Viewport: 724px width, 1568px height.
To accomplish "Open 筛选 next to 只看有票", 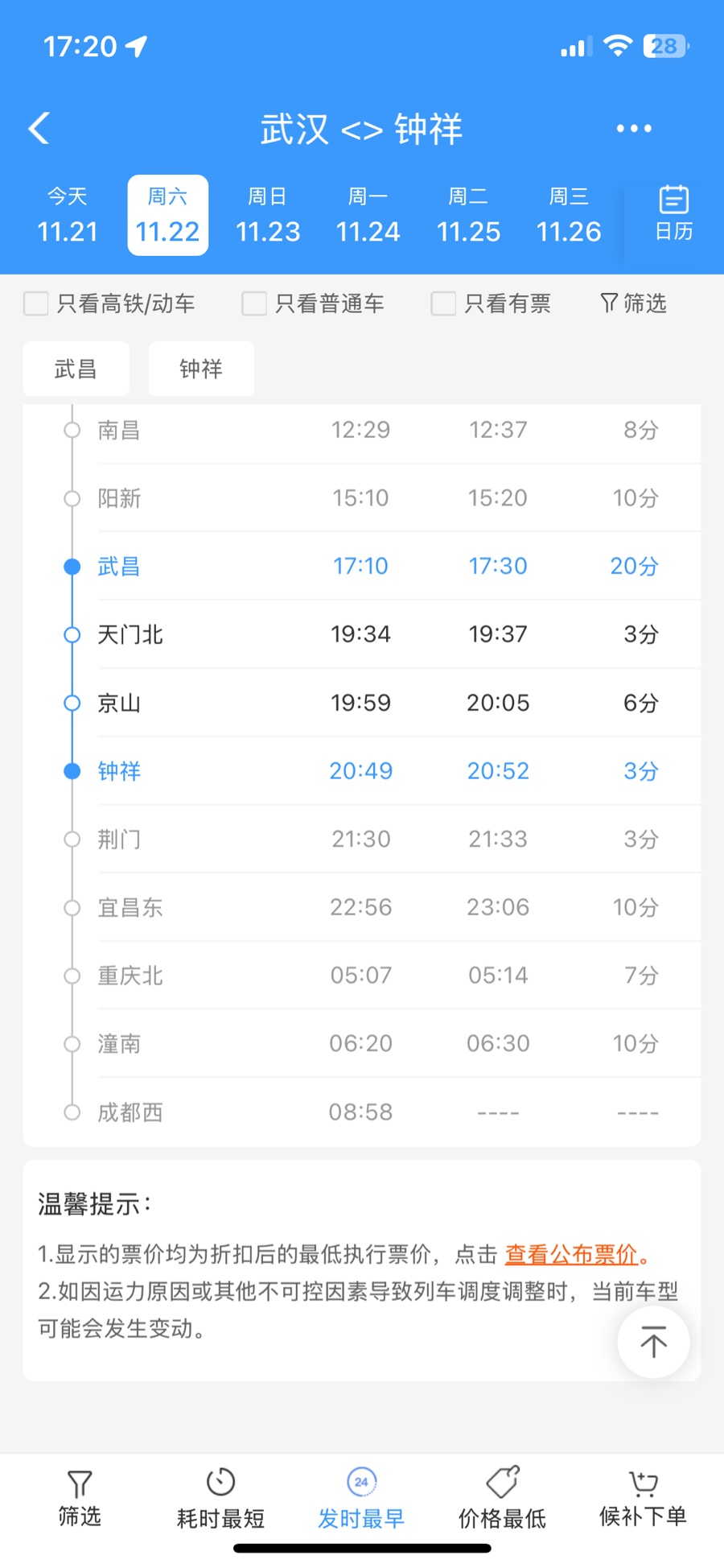I will (634, 303).
